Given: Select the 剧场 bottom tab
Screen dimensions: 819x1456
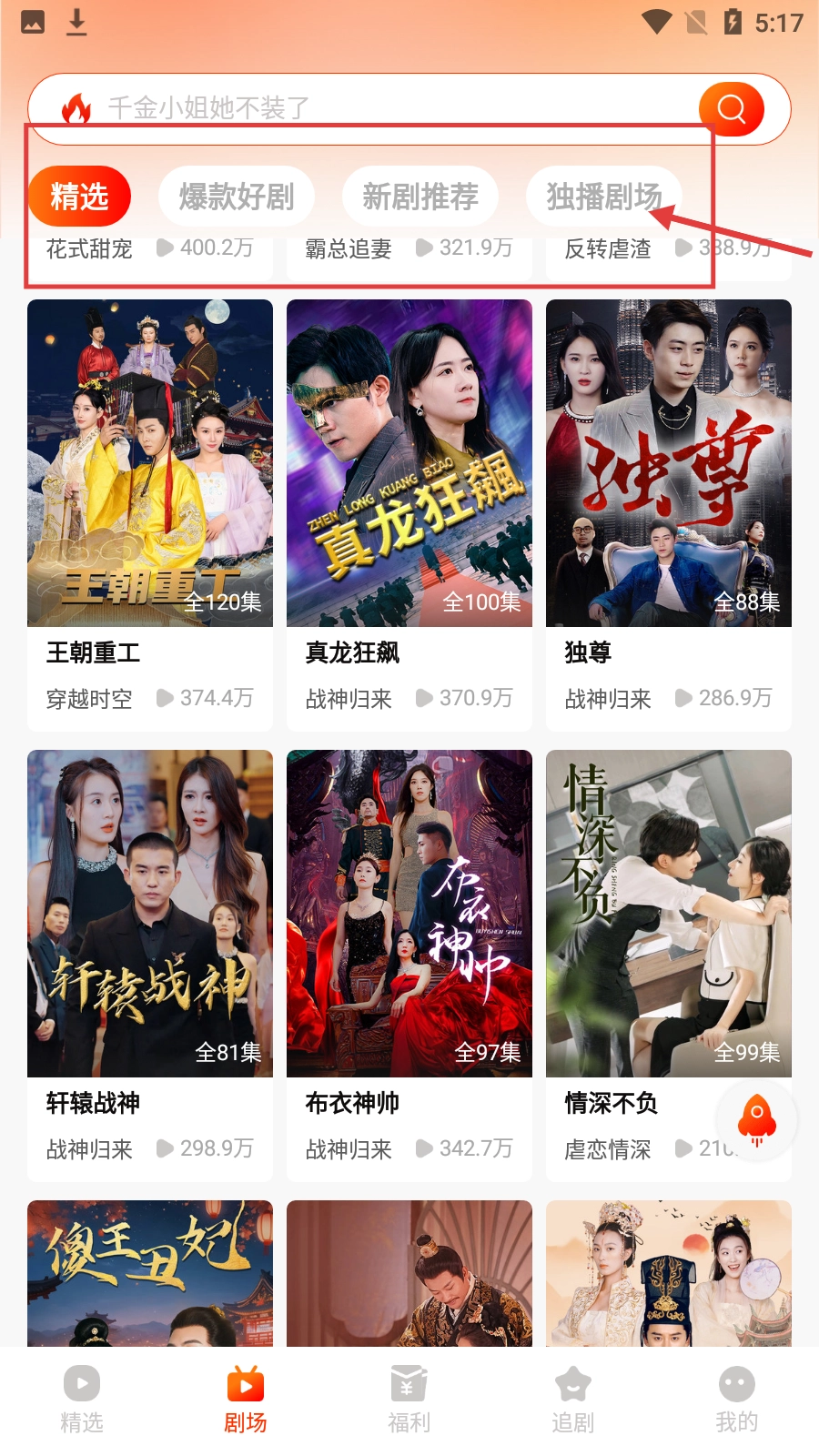Looking at the screenshot, I should tap(246, 1399).
